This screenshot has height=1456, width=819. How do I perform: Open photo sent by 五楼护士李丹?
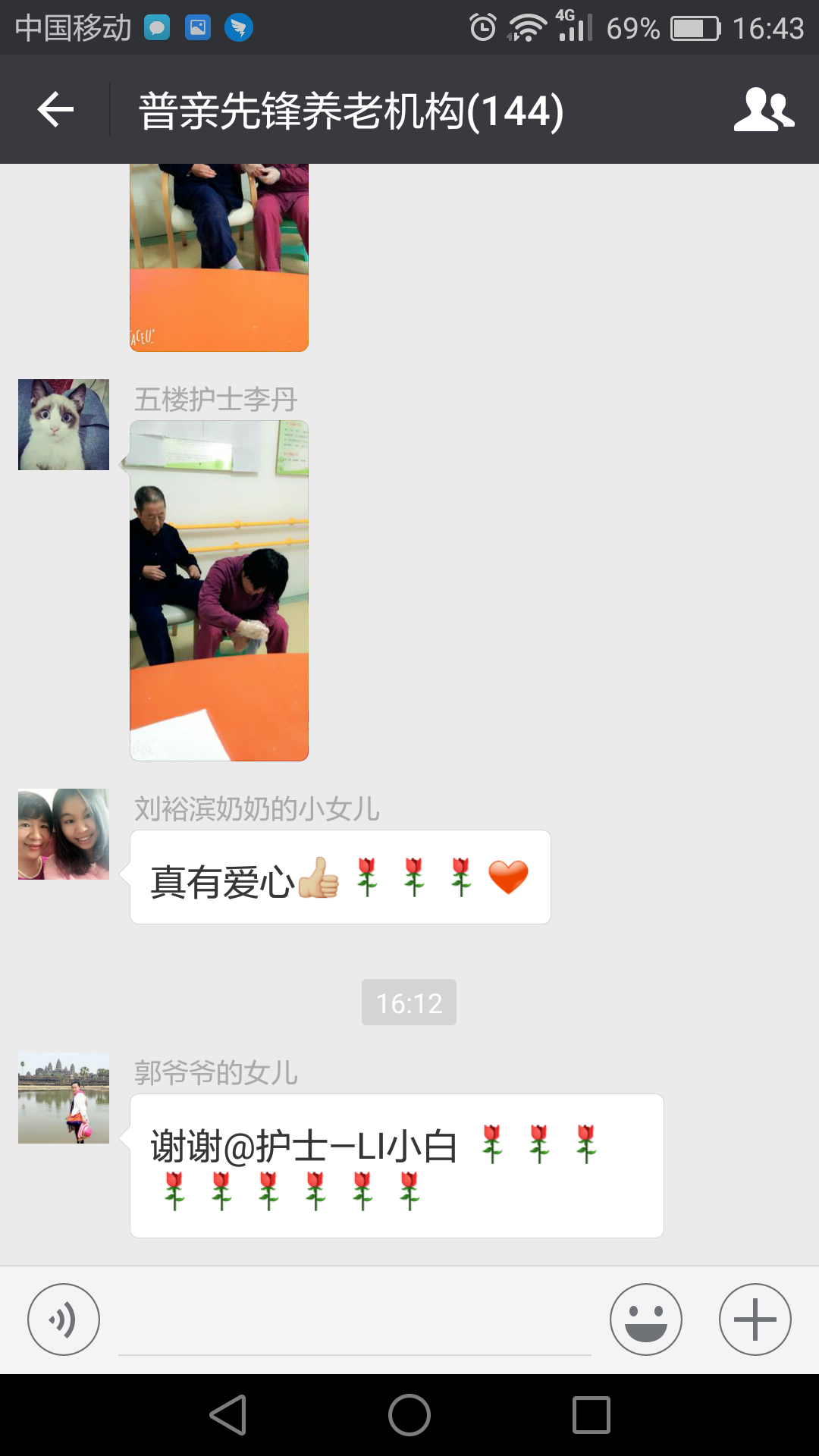pyautogui.click(x=219, y=591)
